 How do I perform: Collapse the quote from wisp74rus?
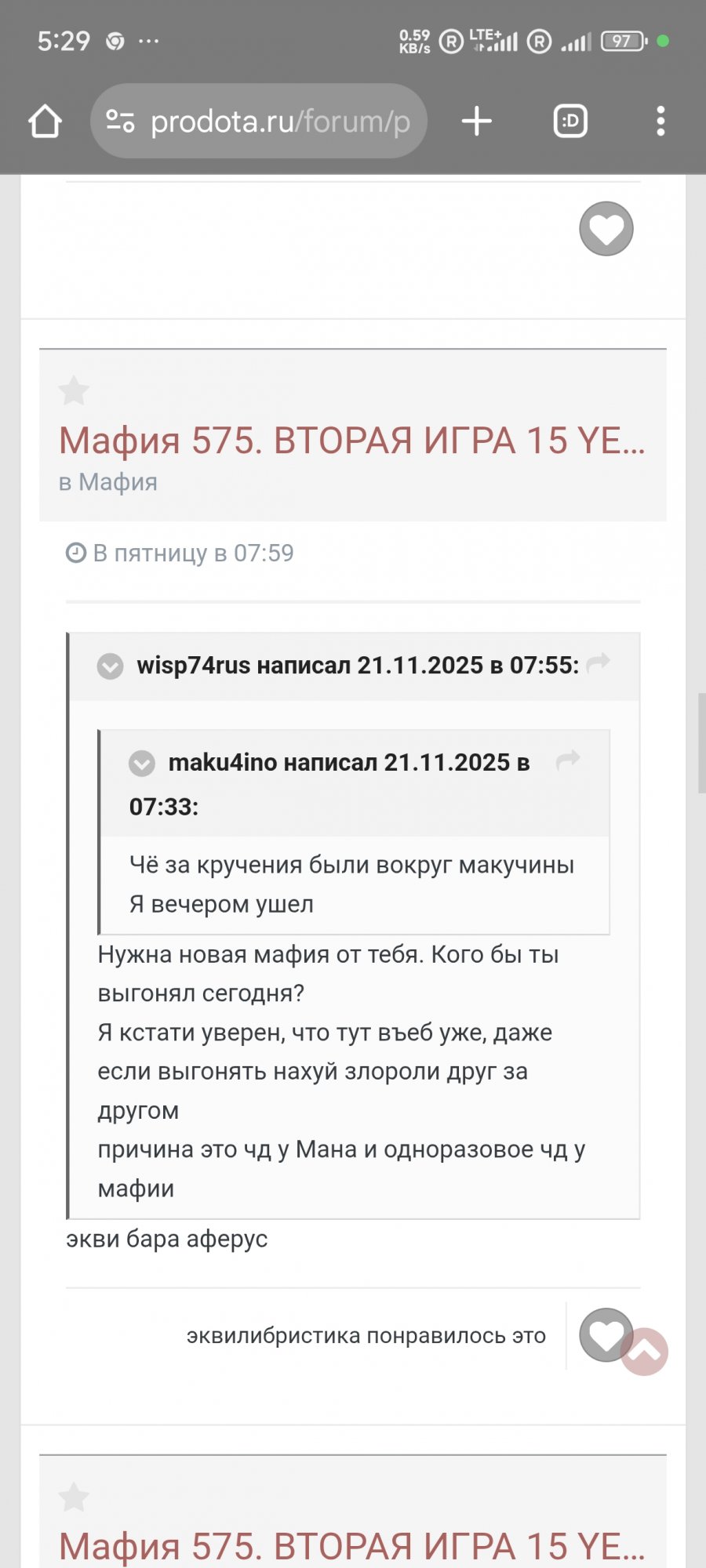pyautogui.click(x=110, y=666)
